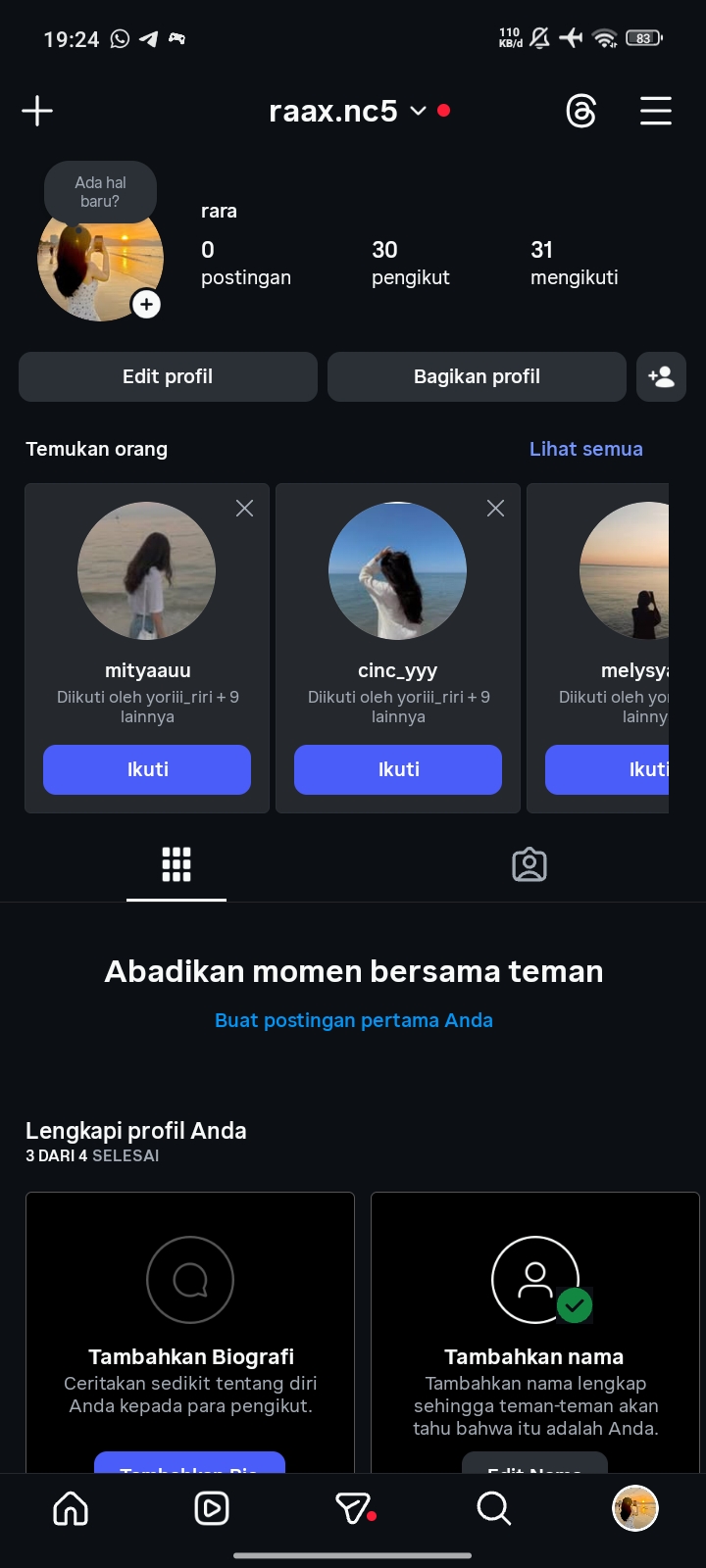Open the Search tab

(x=494, y=1508)
